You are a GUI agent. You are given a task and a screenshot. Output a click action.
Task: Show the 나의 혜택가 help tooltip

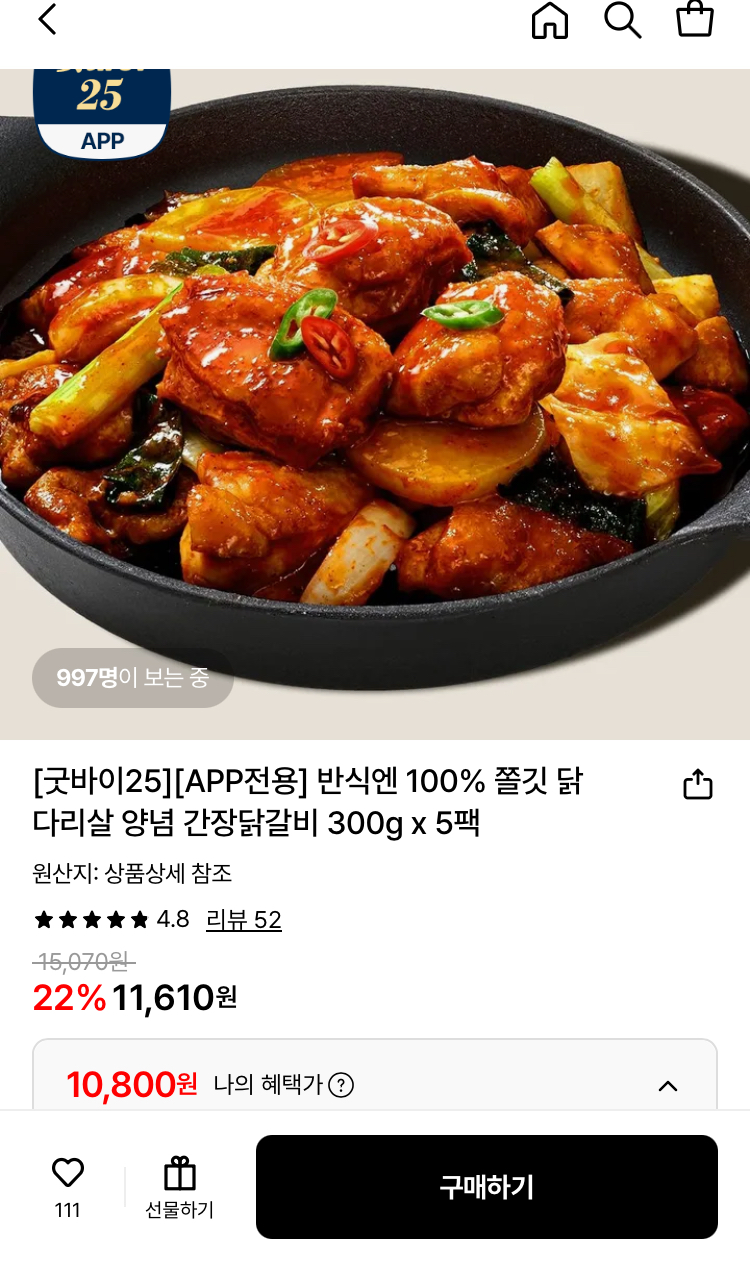click(x=341, y=1085)
